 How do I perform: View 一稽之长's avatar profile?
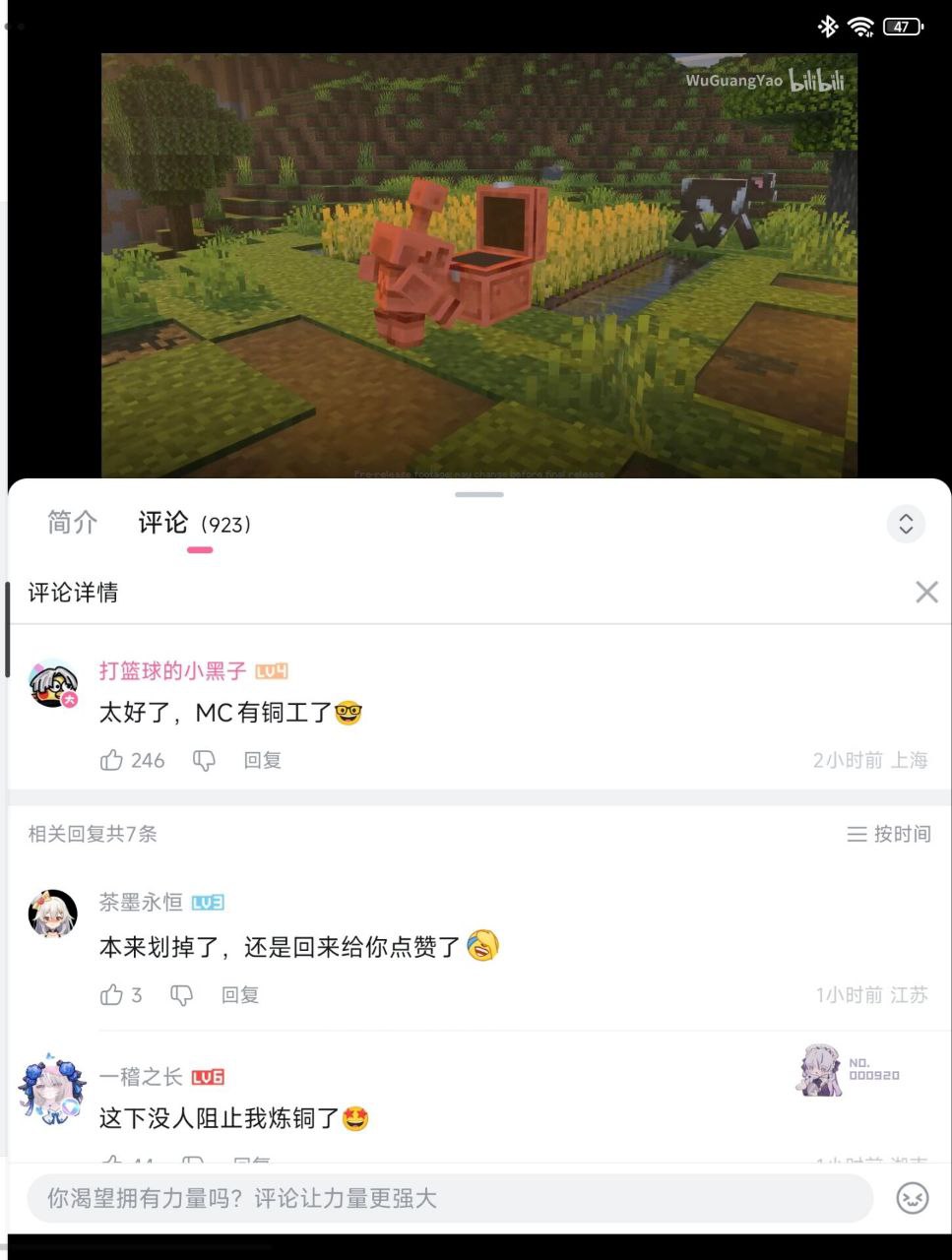(51, 1088)
